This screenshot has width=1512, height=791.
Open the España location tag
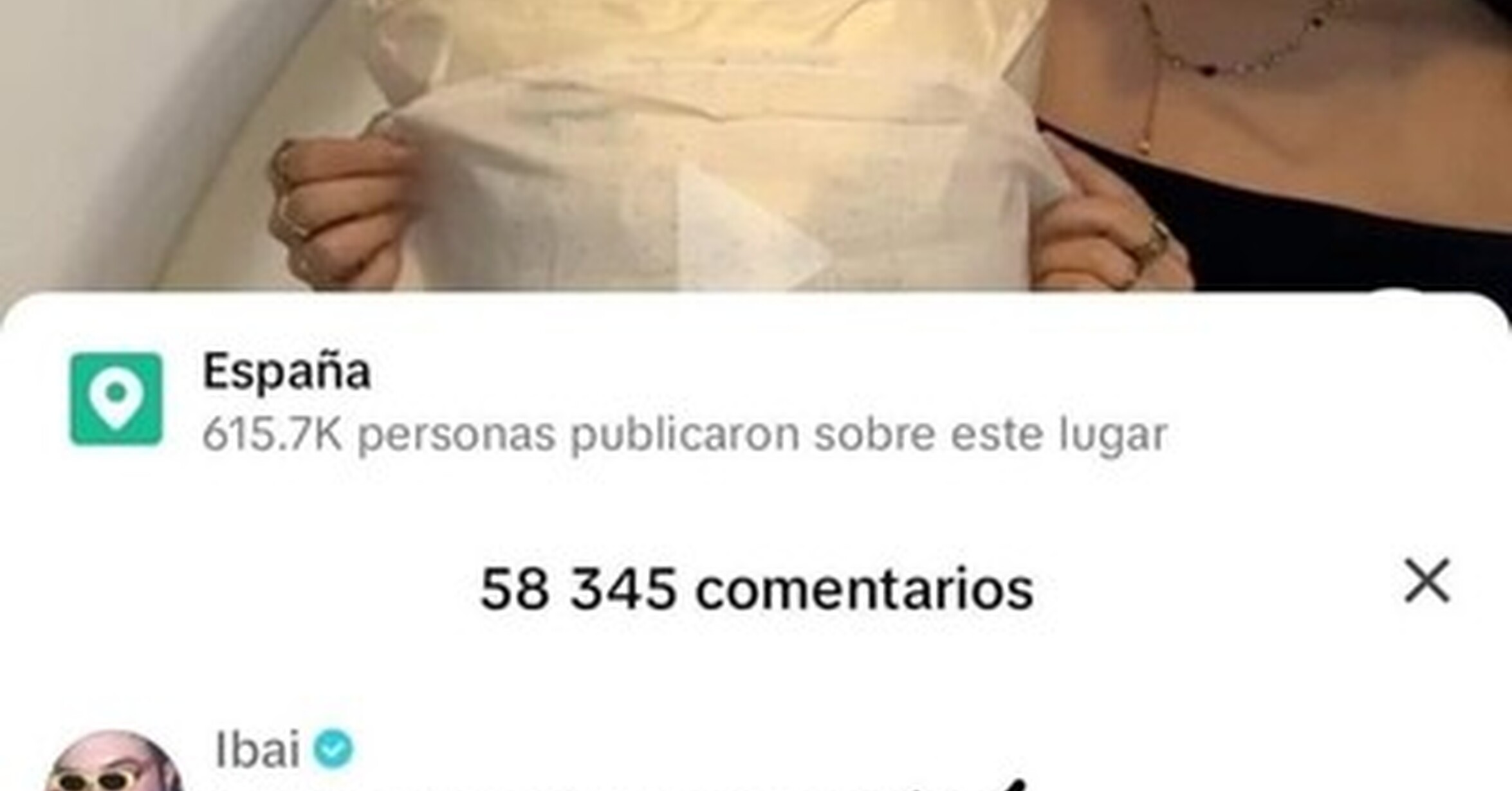pyautogui.click(x=618, y=401)
